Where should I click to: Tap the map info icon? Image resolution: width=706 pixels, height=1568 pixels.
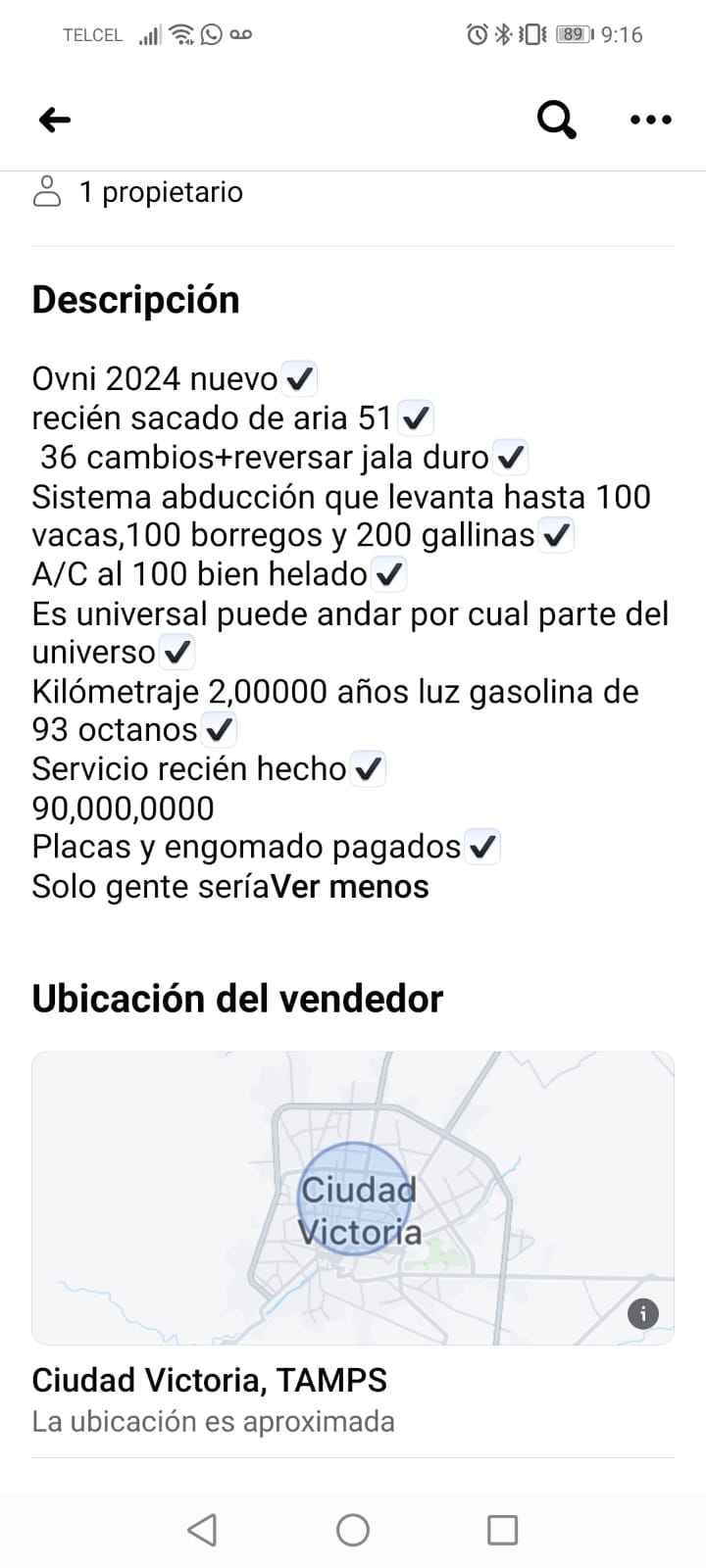tap(643, 1313)
